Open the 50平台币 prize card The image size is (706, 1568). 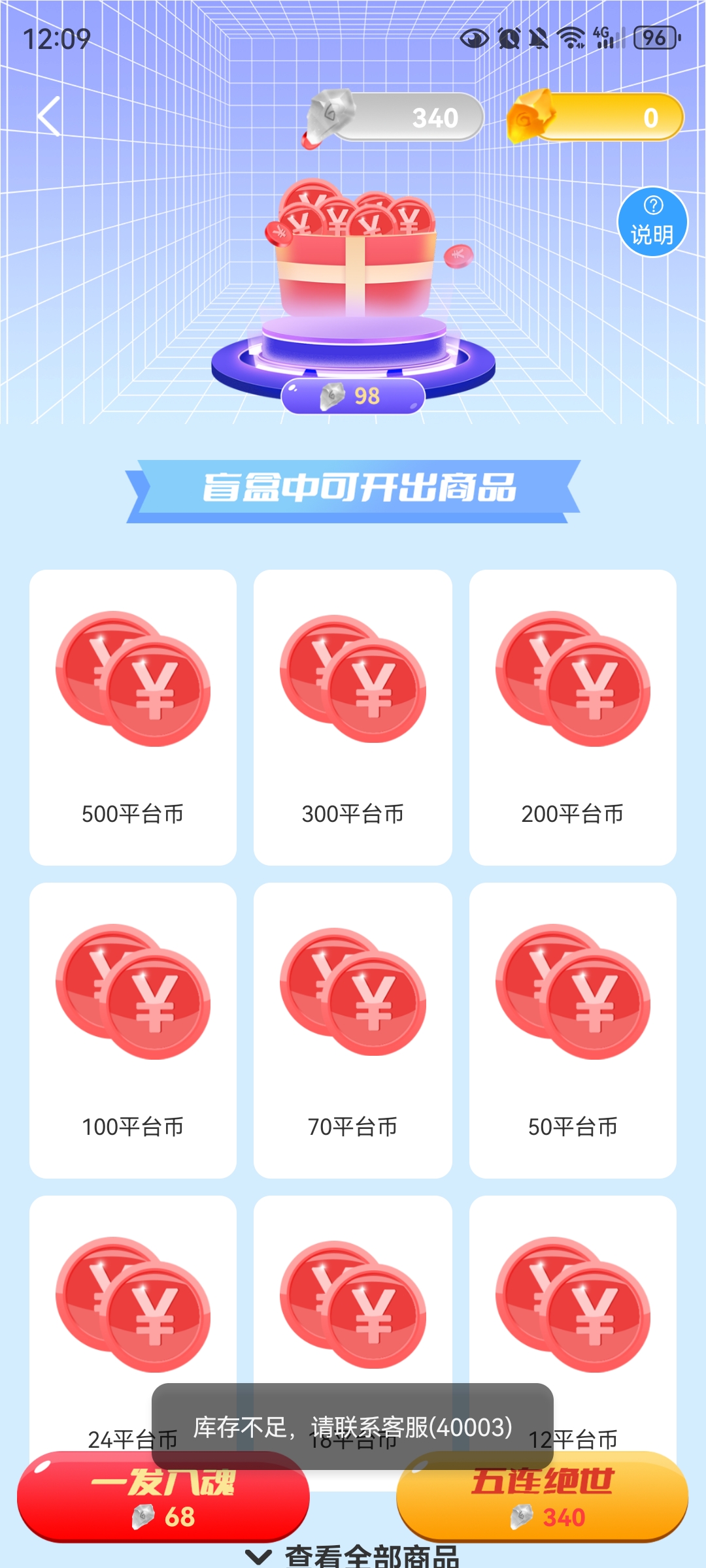pyautogui.click(x=573, y=1030)
